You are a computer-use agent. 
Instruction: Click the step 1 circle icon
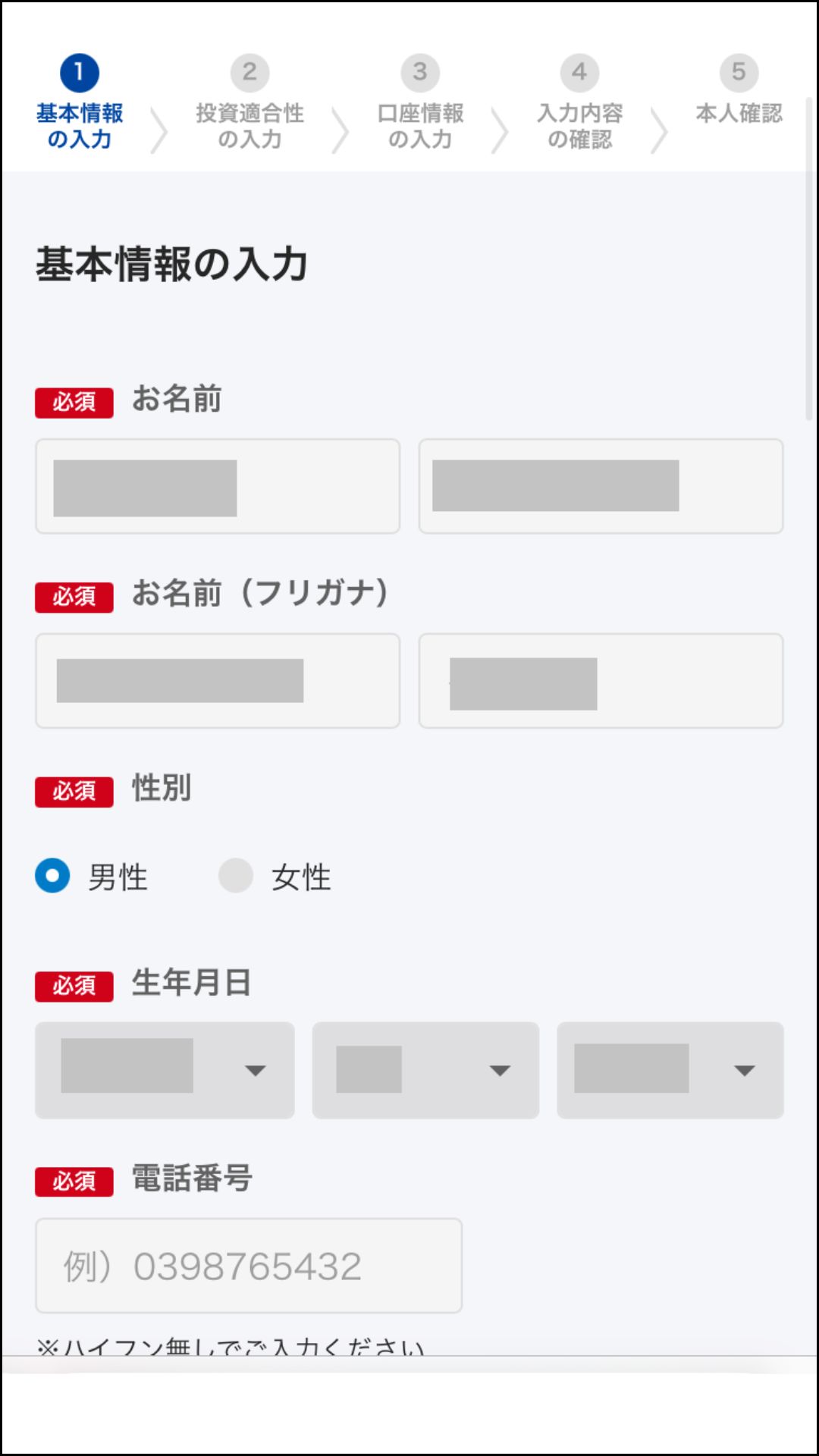[x=78, y=74]
